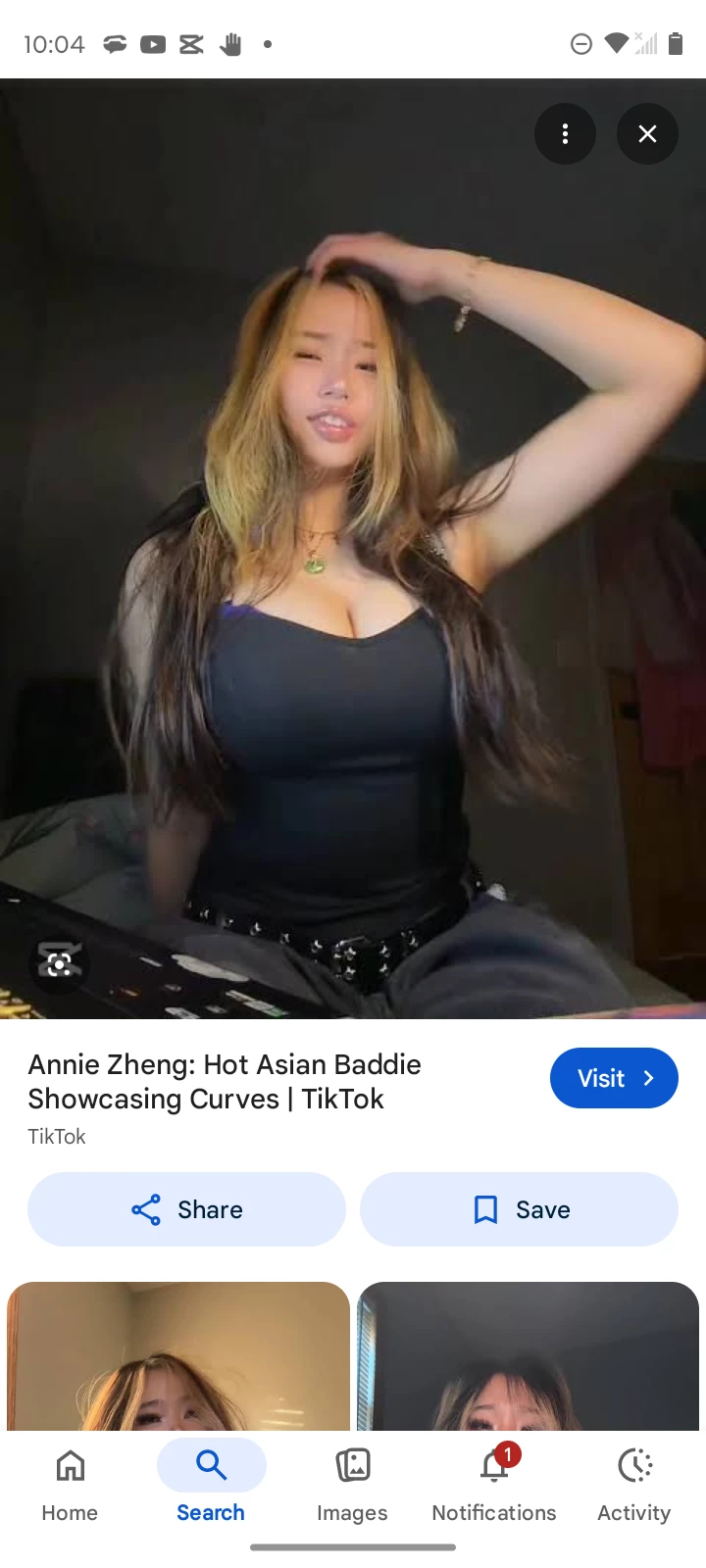Search this image with Google Lens
Viewport: 706px width, 1568px height.
(x=59, y=964)
